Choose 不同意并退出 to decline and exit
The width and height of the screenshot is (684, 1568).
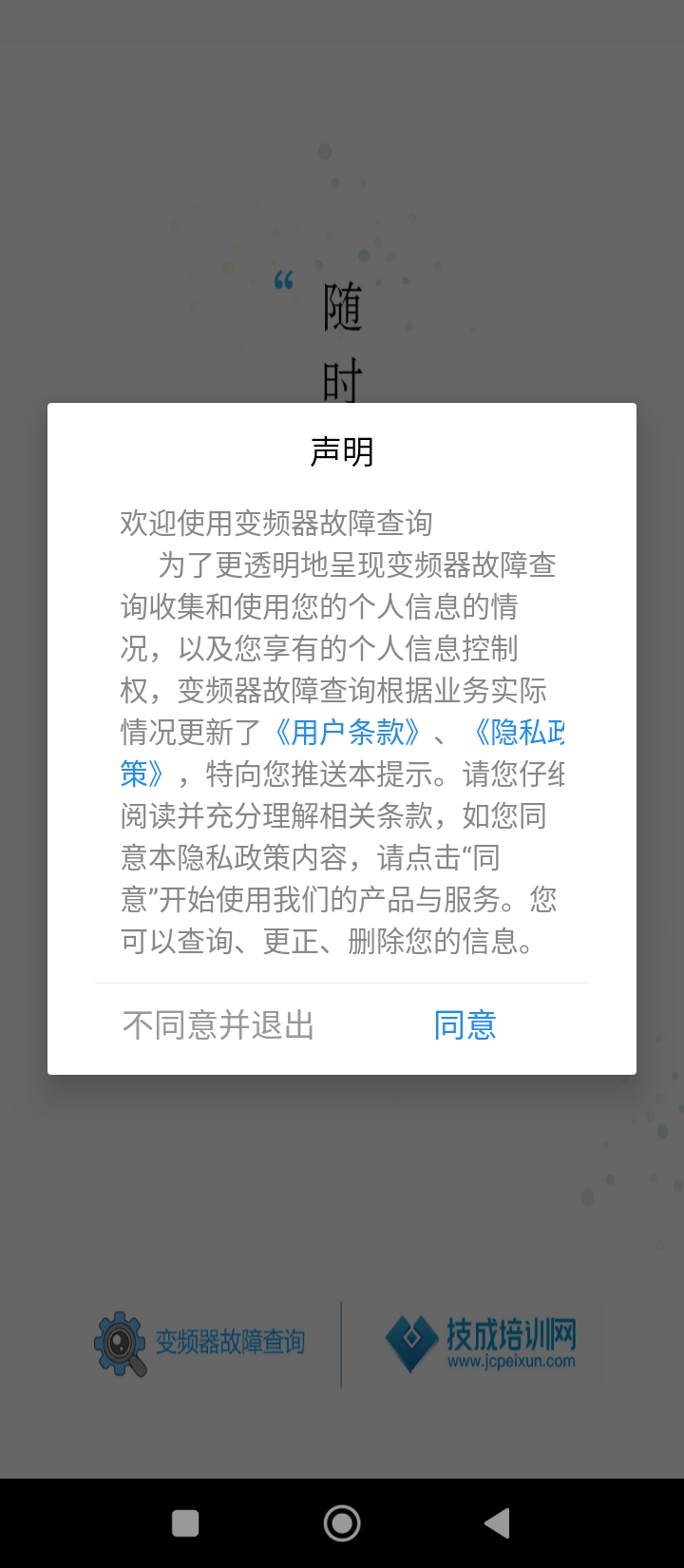(218, 1025)
